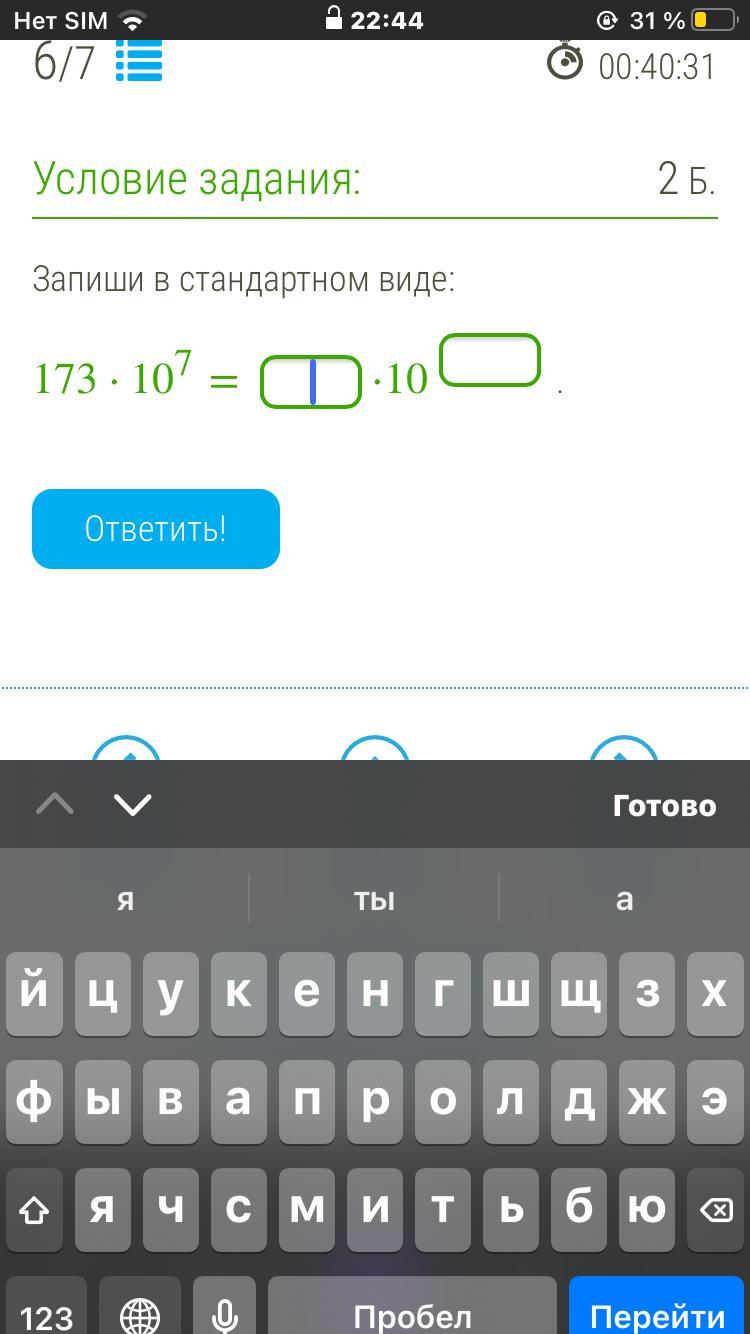Image resolution: width=750 pixels, height=1334 pixels.
Task: Focus the coefficient input box
Action: coord(311,382)
